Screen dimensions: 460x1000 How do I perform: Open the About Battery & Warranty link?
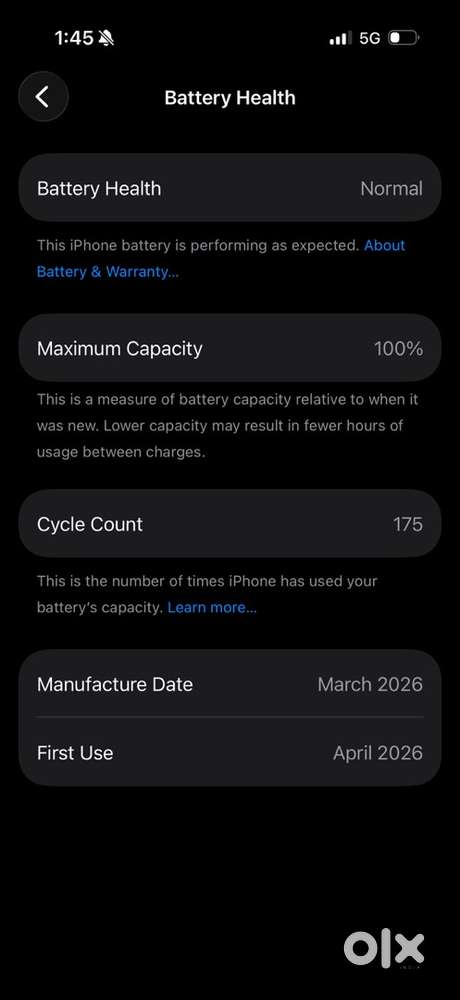pos(108,272)
